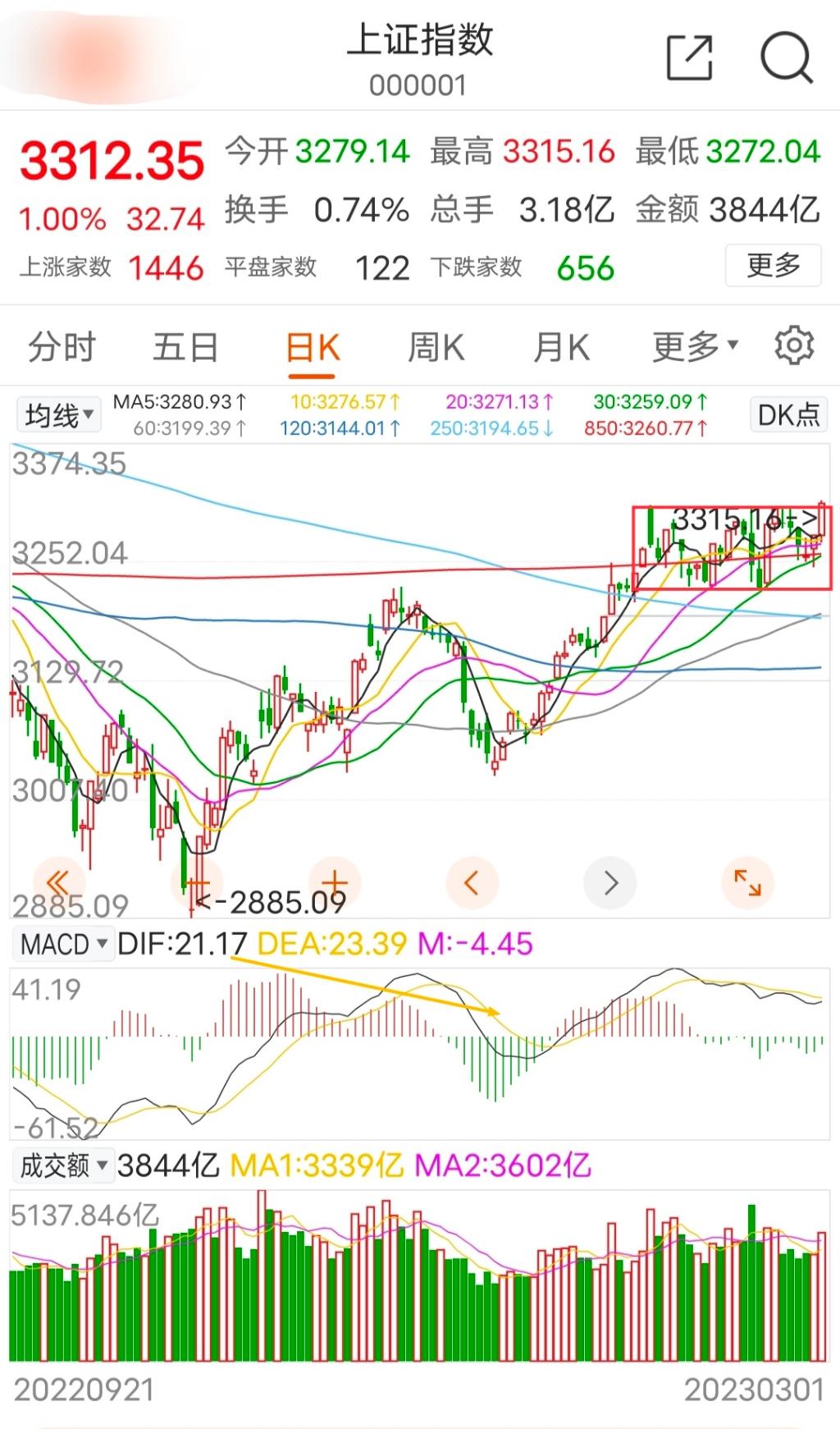Image resolution: width=840 pixels, height=1429 pixels.
Task: Switch to the 月K chart tab
Action: pyautogui.click(x=561, y=347)
